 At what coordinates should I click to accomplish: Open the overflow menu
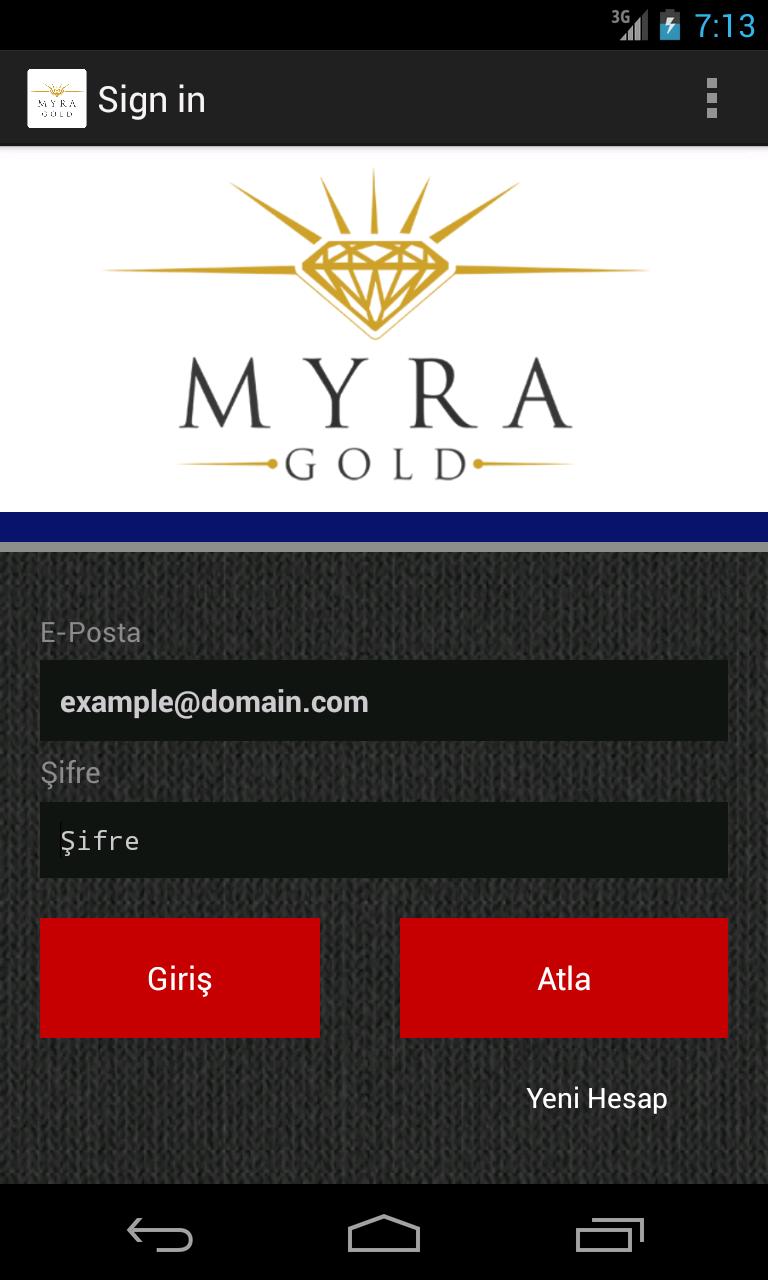711,99
